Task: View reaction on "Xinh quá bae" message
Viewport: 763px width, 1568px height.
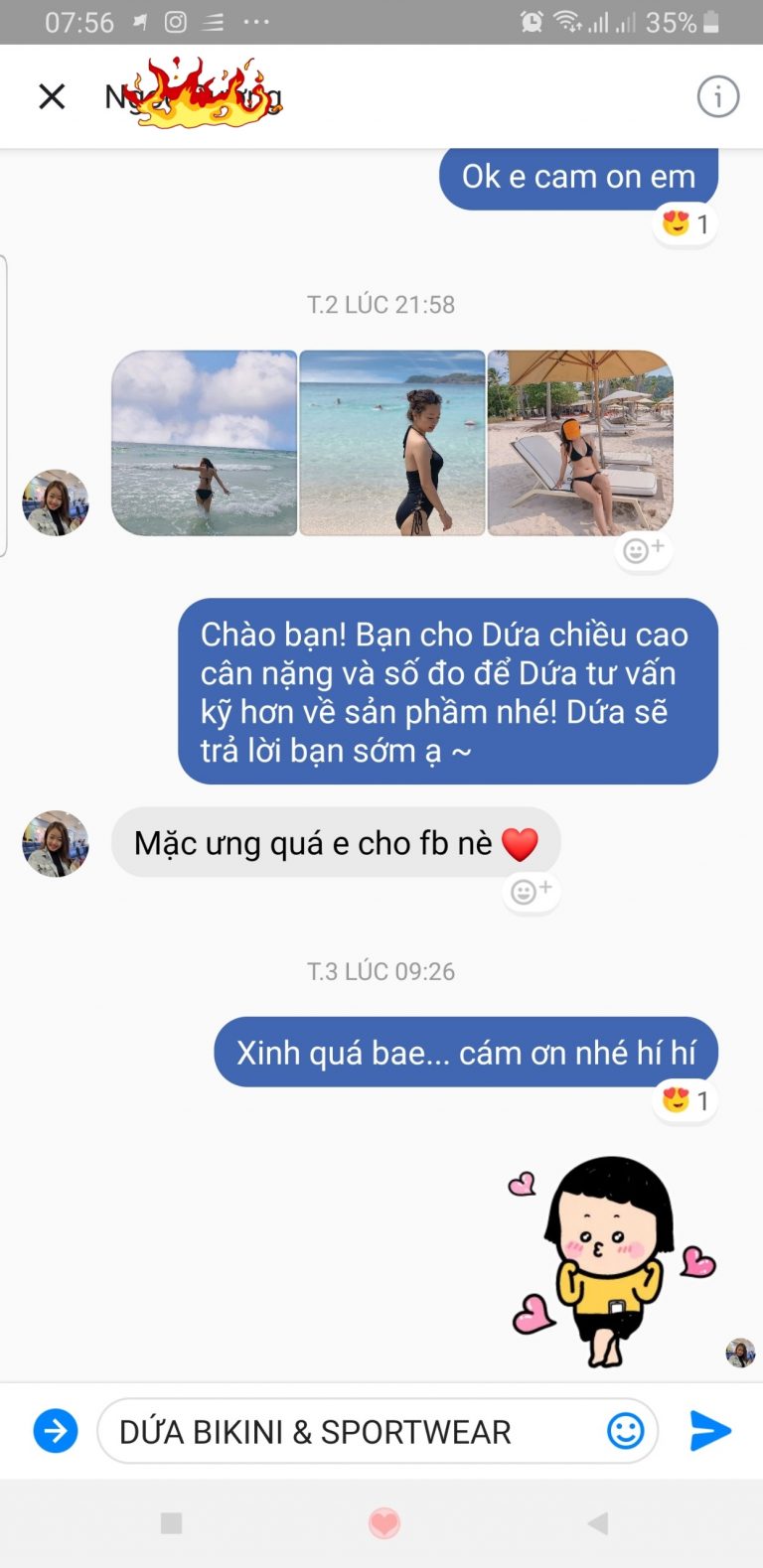Action: pos(686,1100)
